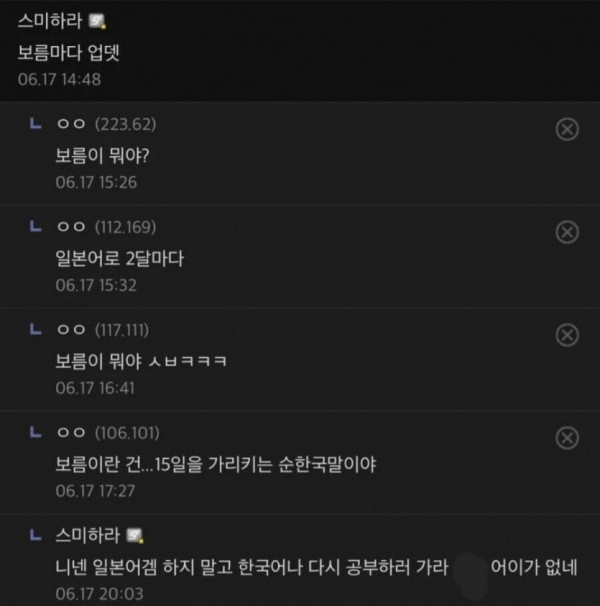Delete the comment from ㅇㅇ (117.111)
Viewport: 600px width, 606px height.
(566, 334)
